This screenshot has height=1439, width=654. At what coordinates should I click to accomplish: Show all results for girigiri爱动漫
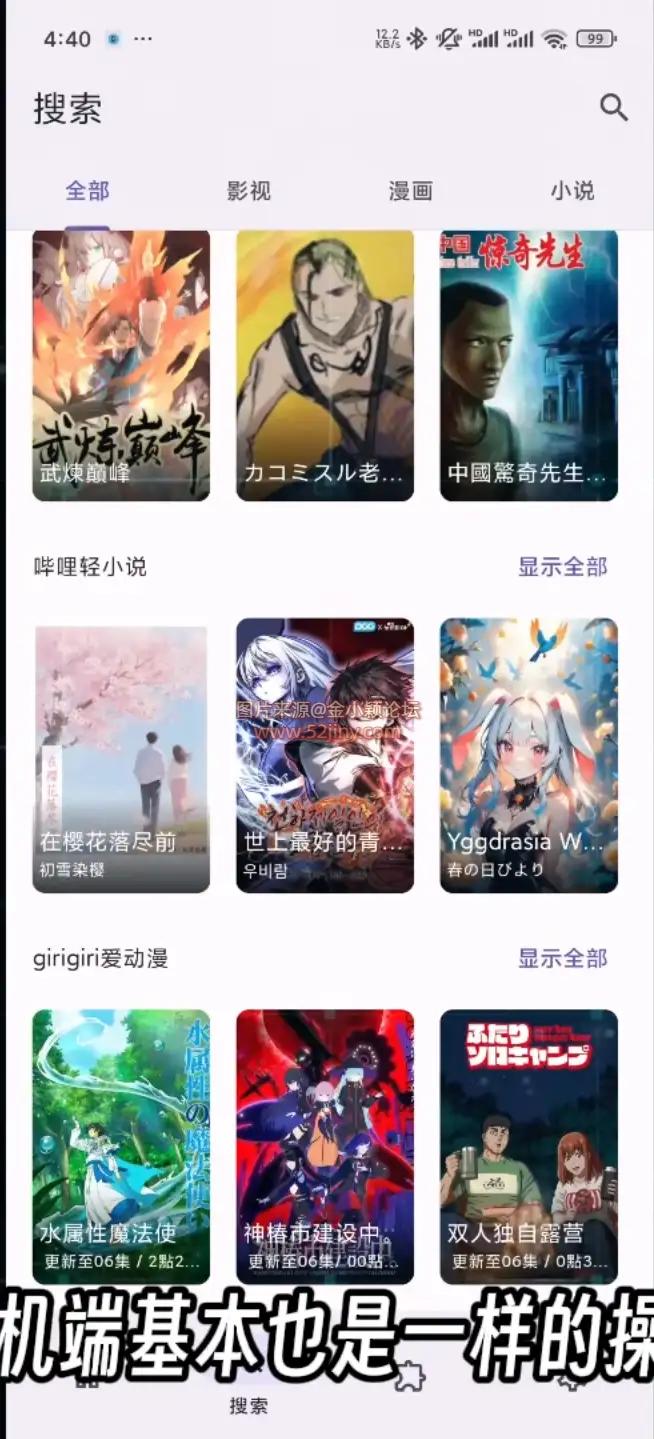[562, 958]
